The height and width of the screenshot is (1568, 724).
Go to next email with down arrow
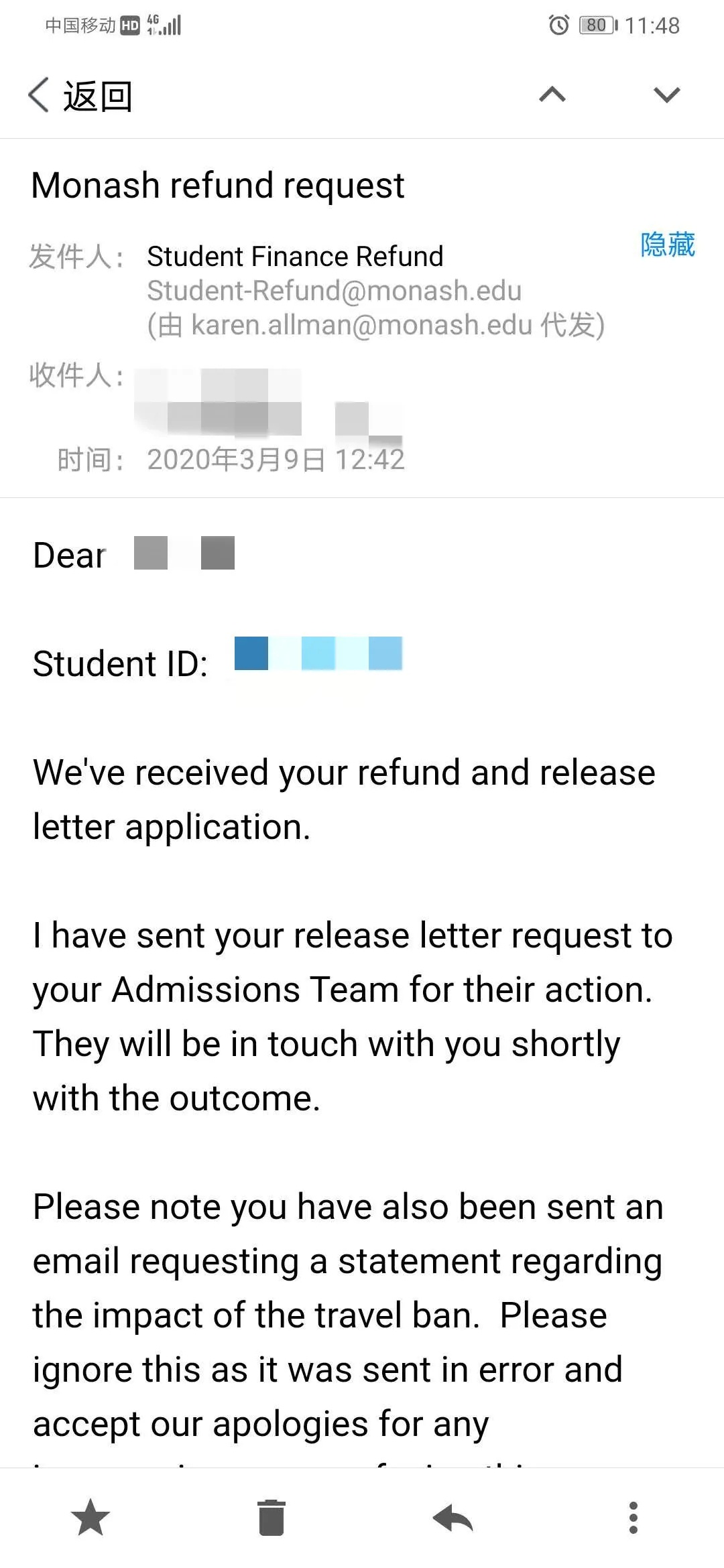coord(666,94)
